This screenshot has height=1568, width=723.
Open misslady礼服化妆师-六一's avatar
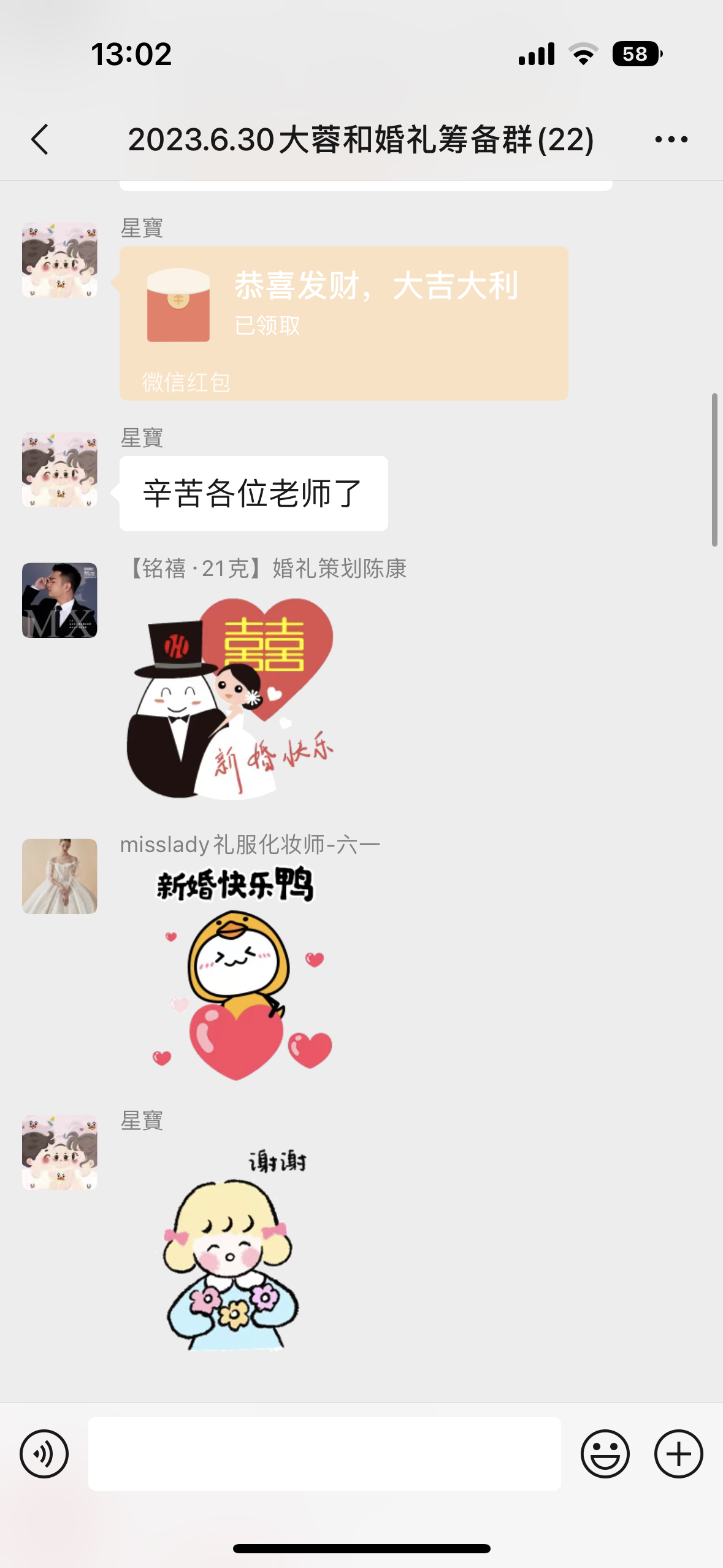pos(59,876)
